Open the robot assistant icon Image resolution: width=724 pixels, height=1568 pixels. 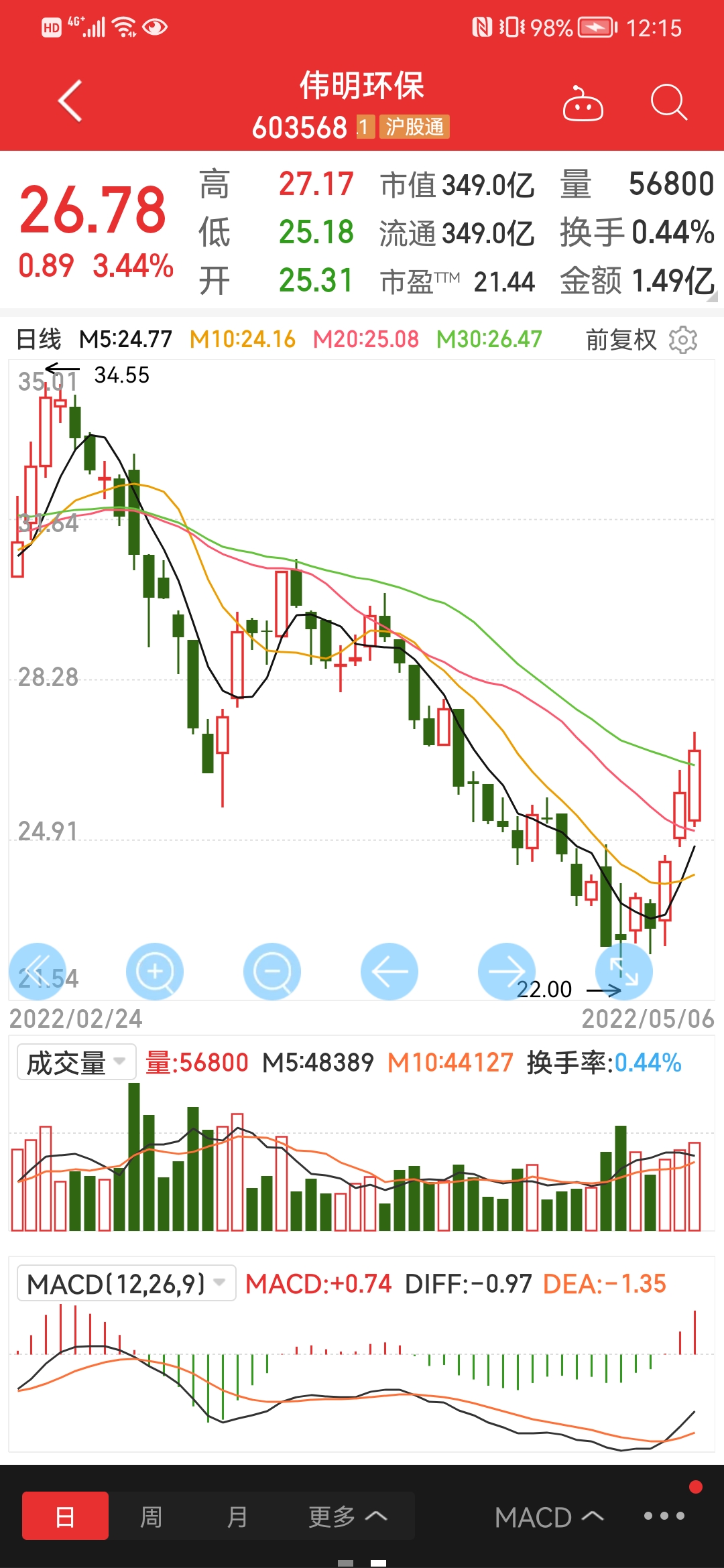tap(583, 104)
